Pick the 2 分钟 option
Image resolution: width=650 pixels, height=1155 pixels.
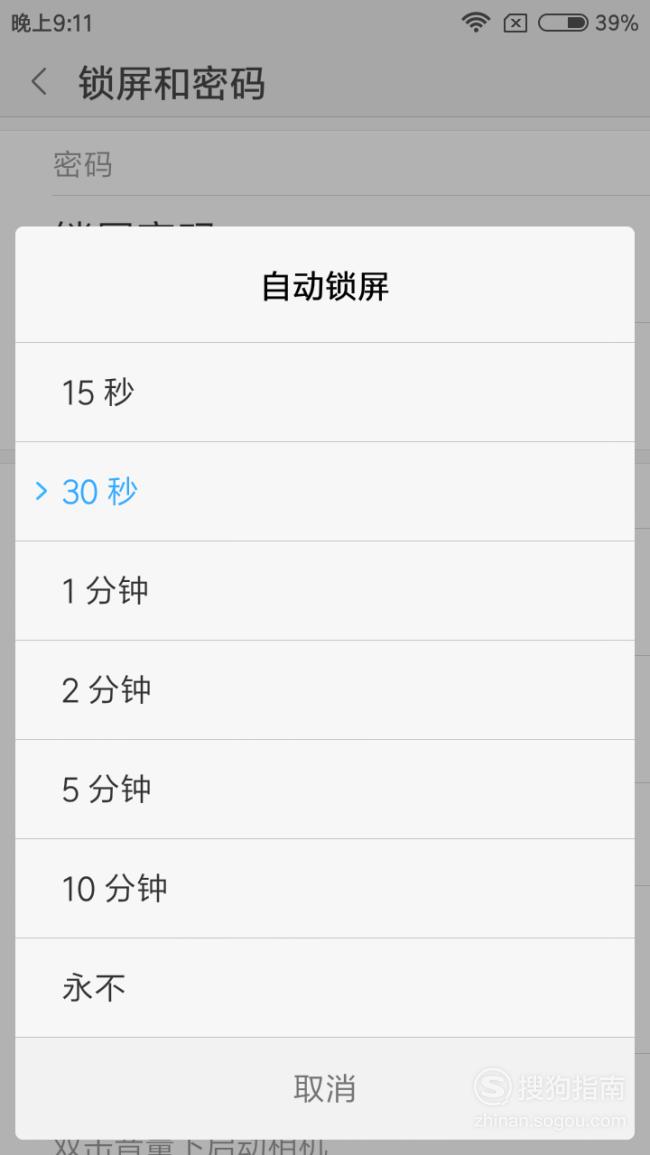coord(324,690)
